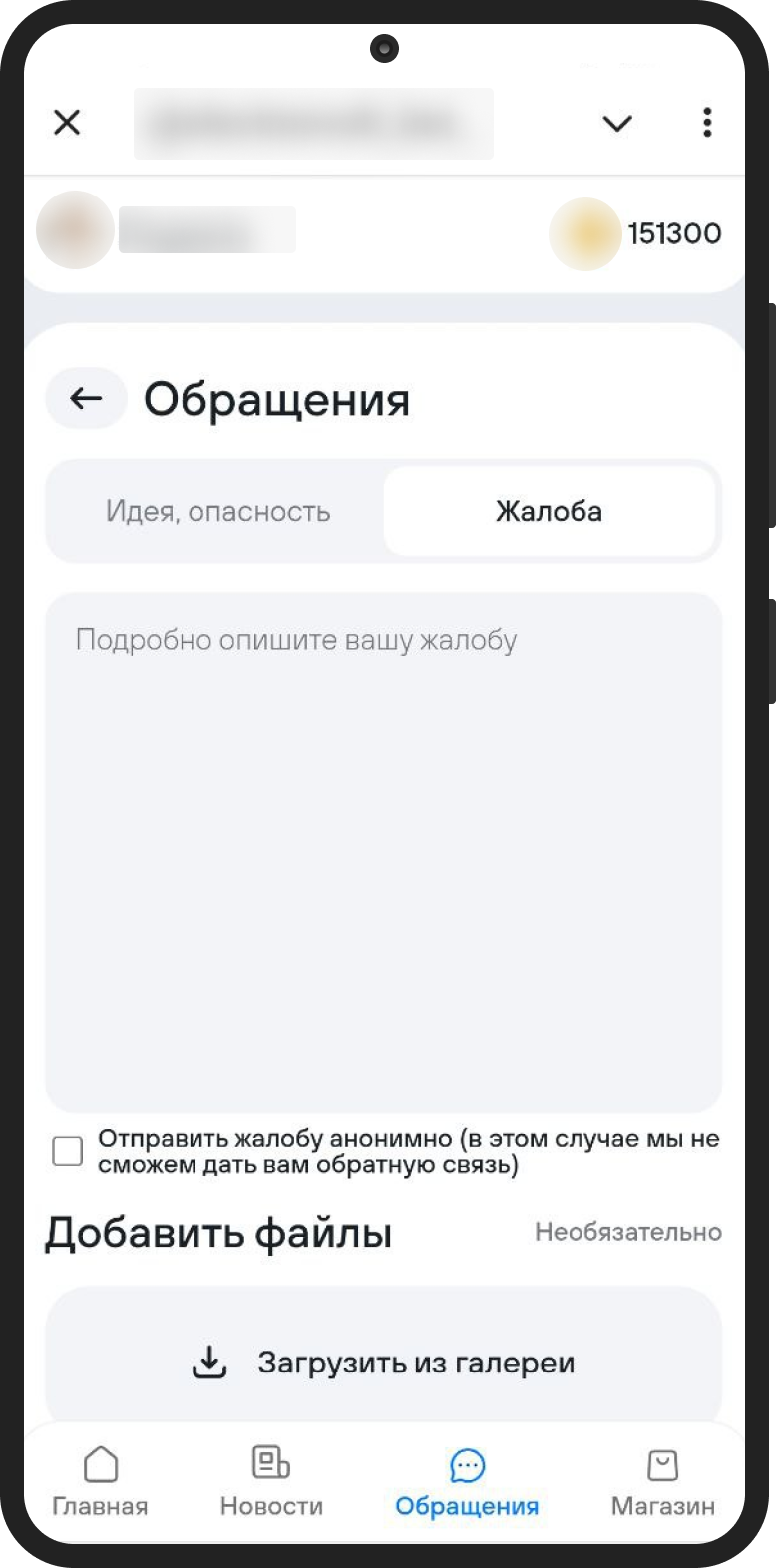
Task: Open the Обращения bottom tab
Action: coord(467,1481)
